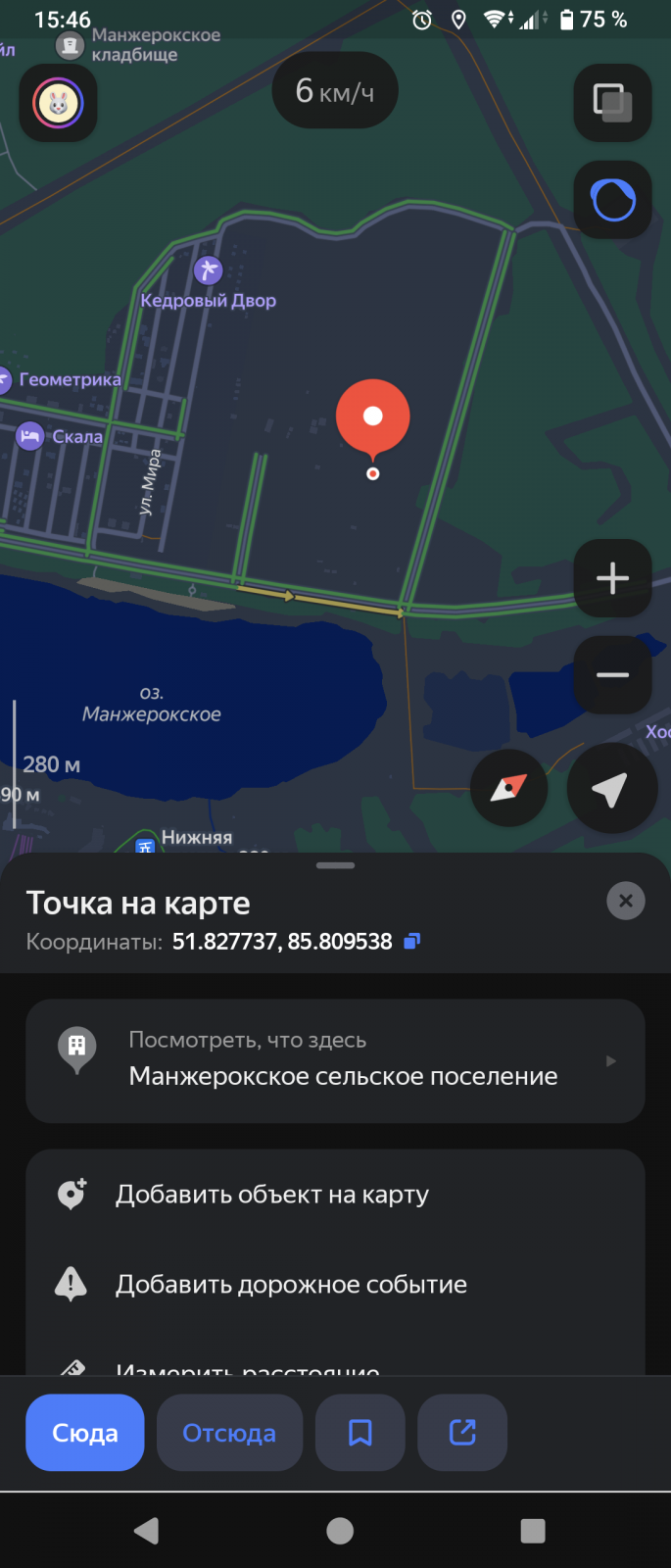Image resolution: width=671 pixels, height=1568 pixels.
Task: Zoom in on the map
Action: tap(613, 578)
